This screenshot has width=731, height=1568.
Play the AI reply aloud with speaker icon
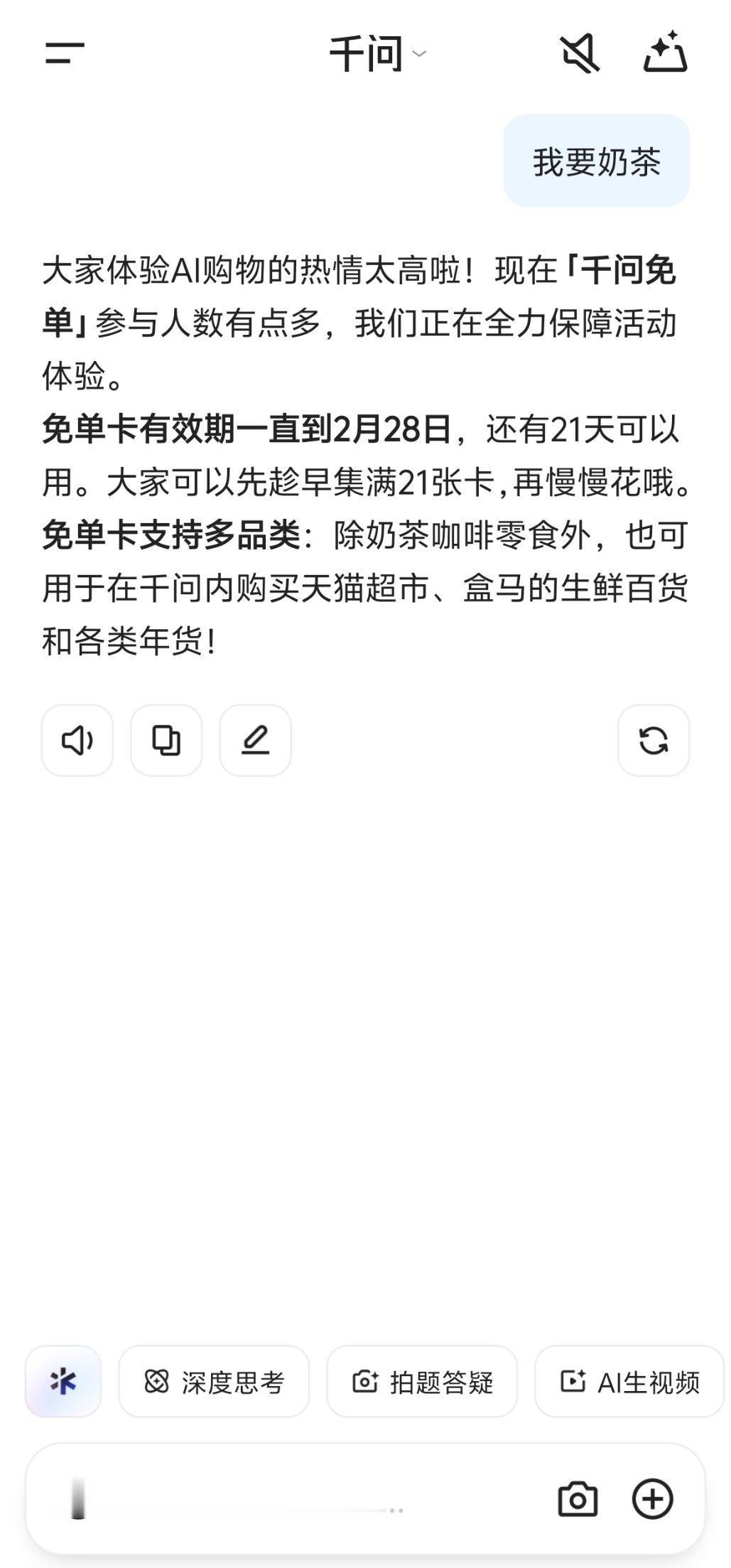[x=77, y=741]
